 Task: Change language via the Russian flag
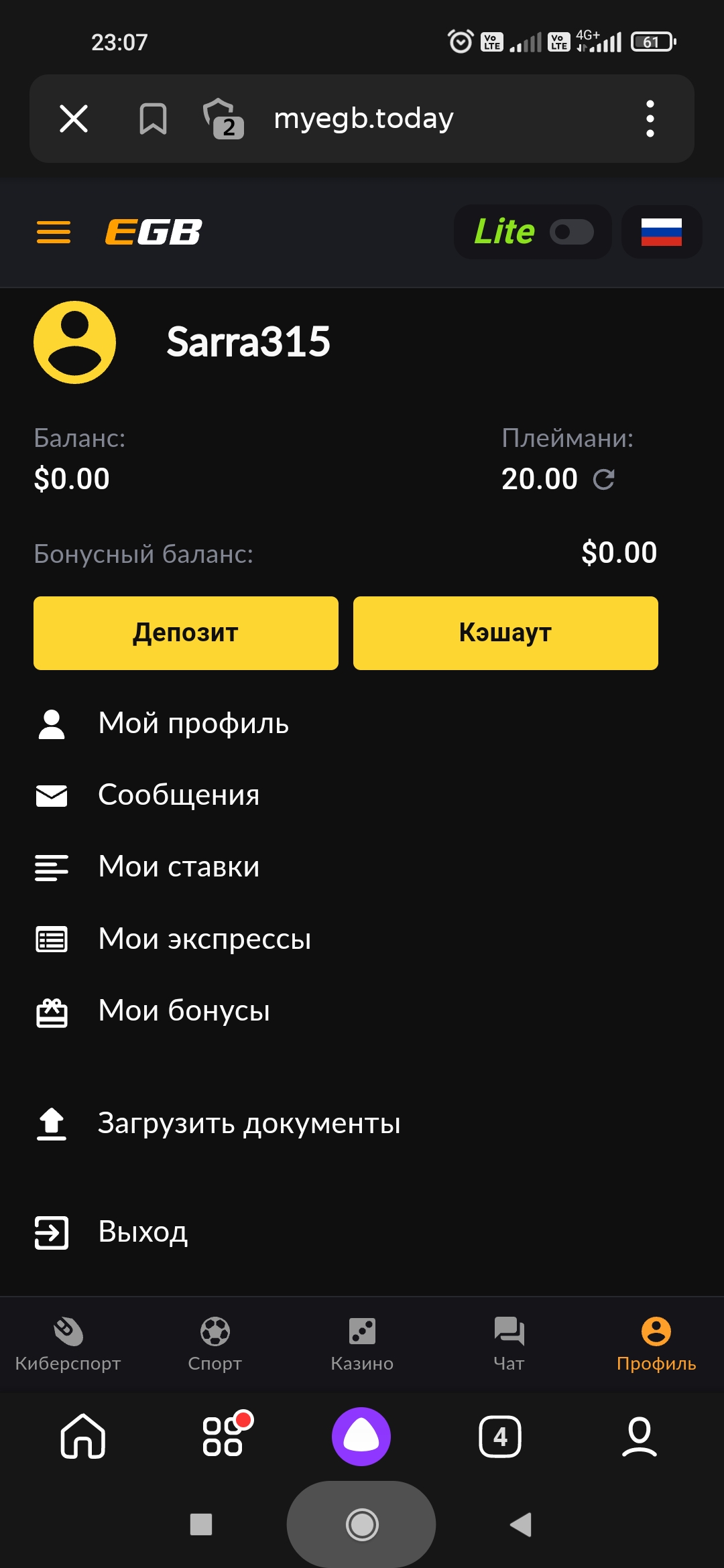661,232
